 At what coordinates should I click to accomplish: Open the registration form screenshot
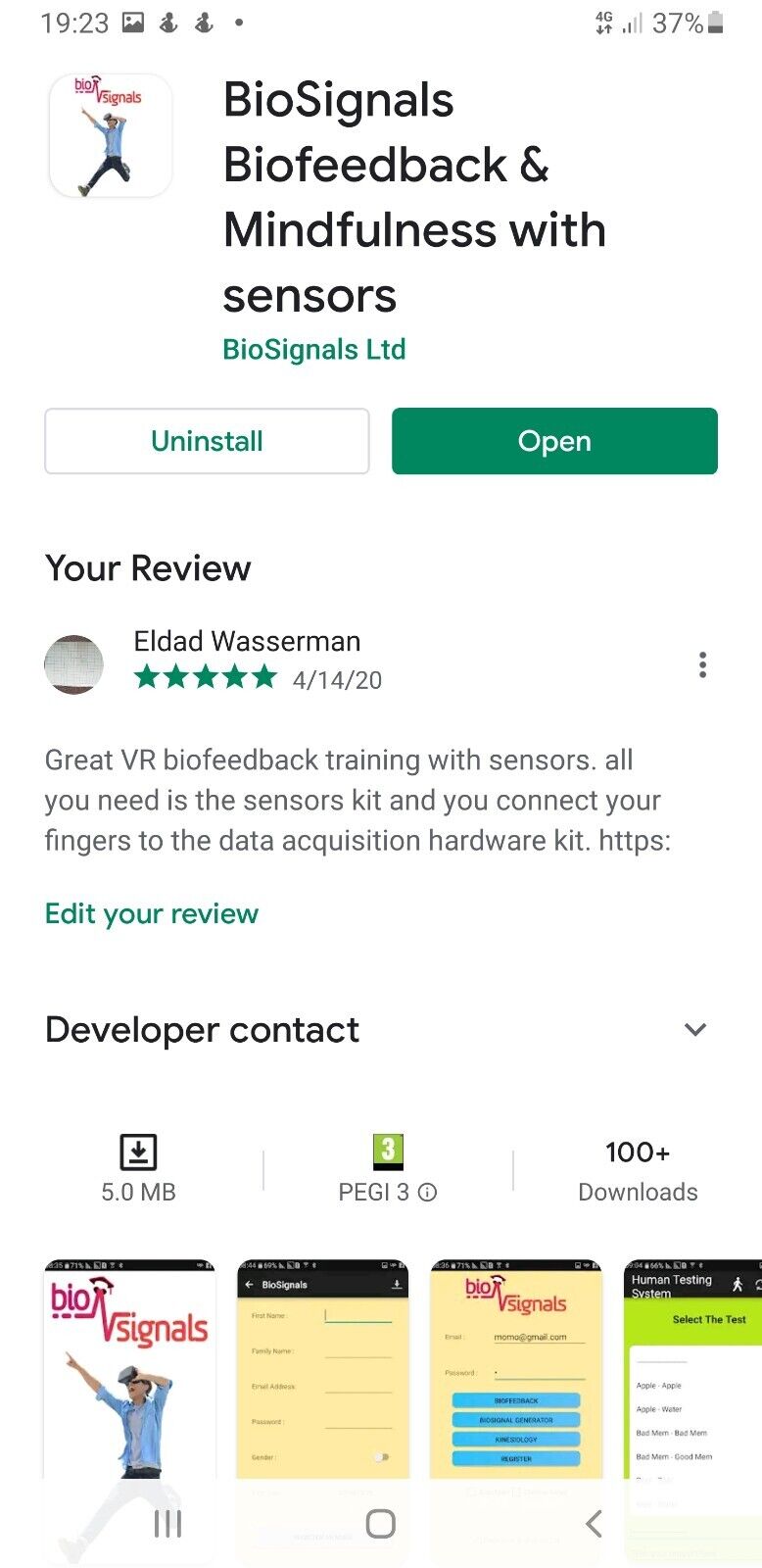pos(321,1372)
